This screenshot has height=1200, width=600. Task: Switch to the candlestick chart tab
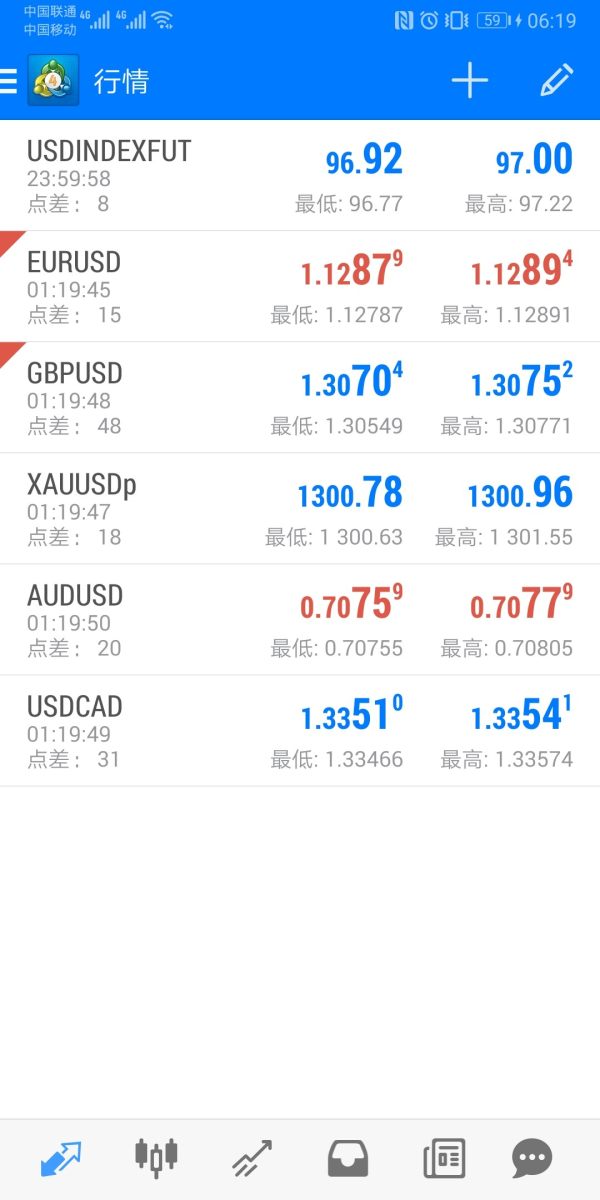(x=156, y=1159)
